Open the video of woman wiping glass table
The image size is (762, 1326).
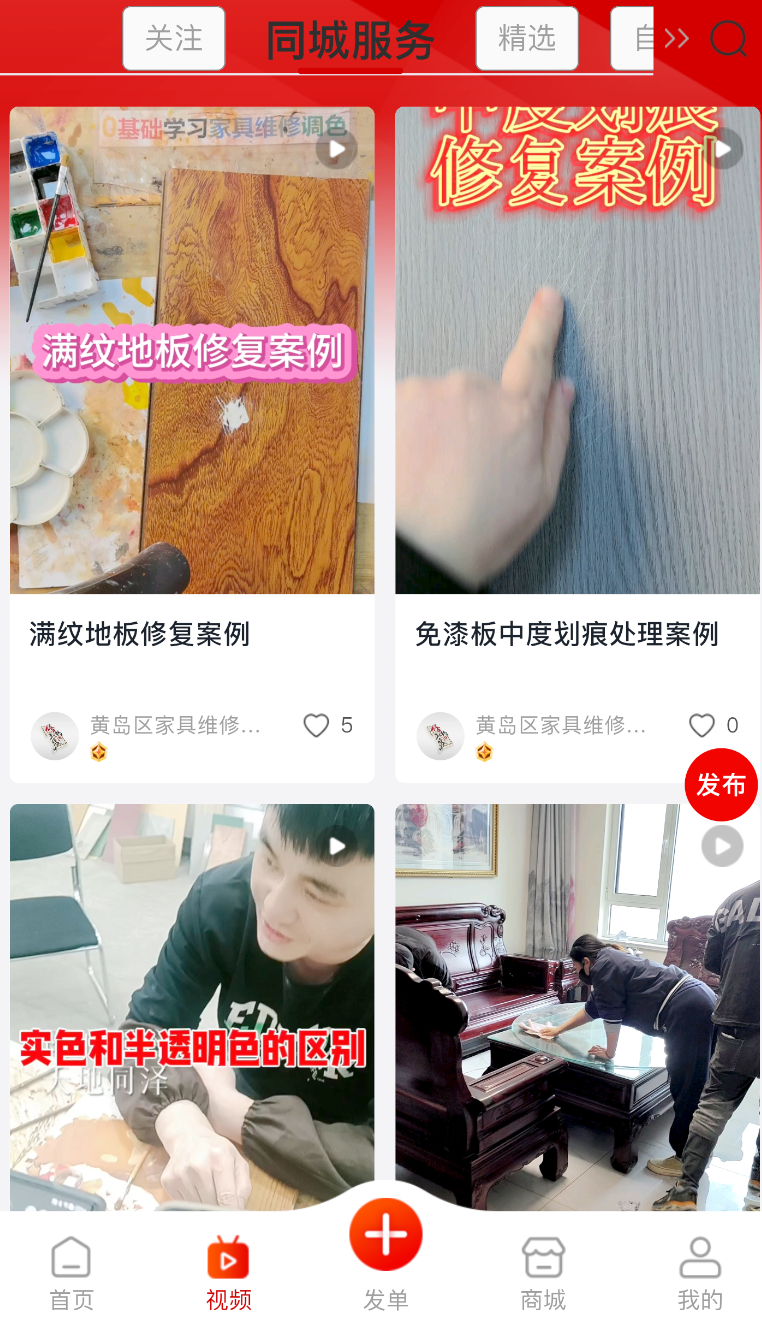(577, 1007)
